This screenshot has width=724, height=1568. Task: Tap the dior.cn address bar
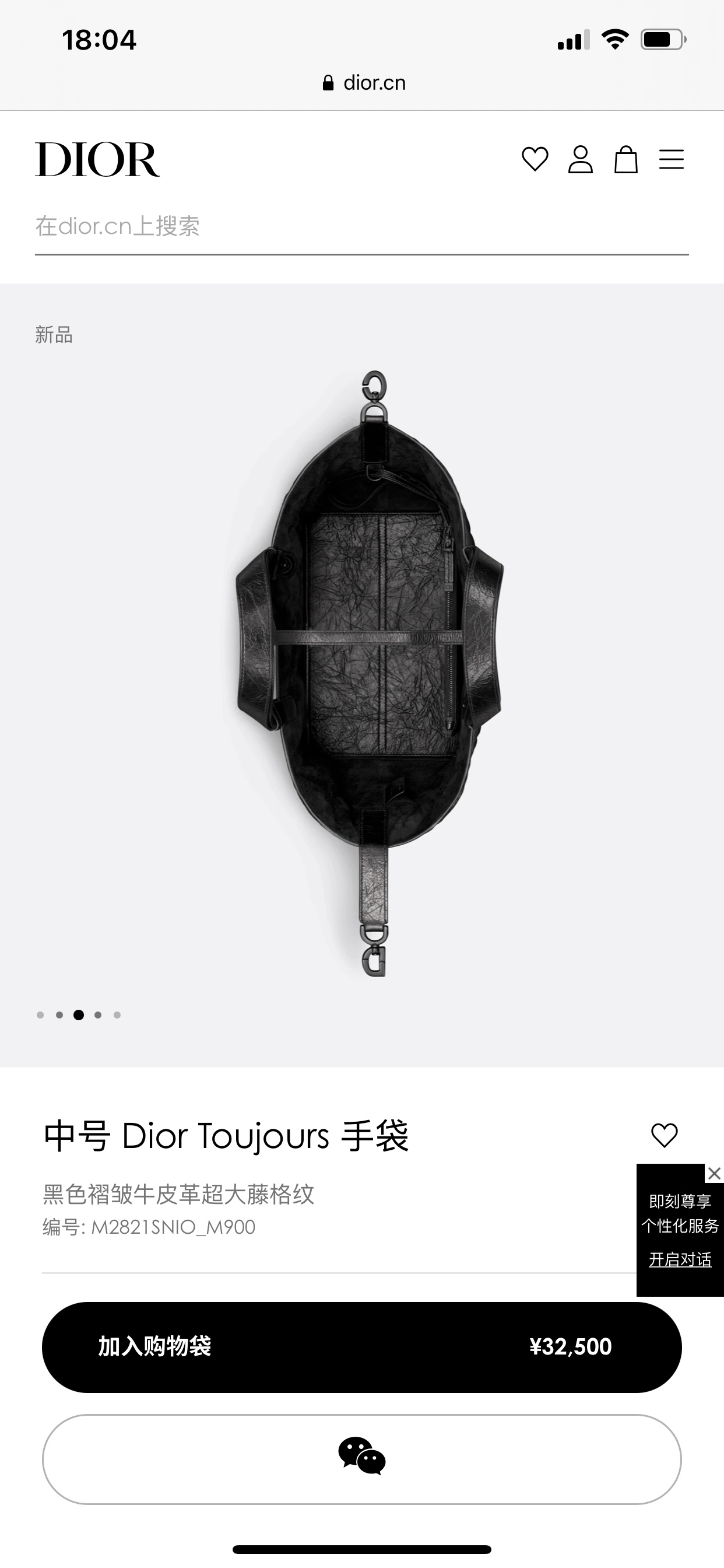tap(364, 83)
